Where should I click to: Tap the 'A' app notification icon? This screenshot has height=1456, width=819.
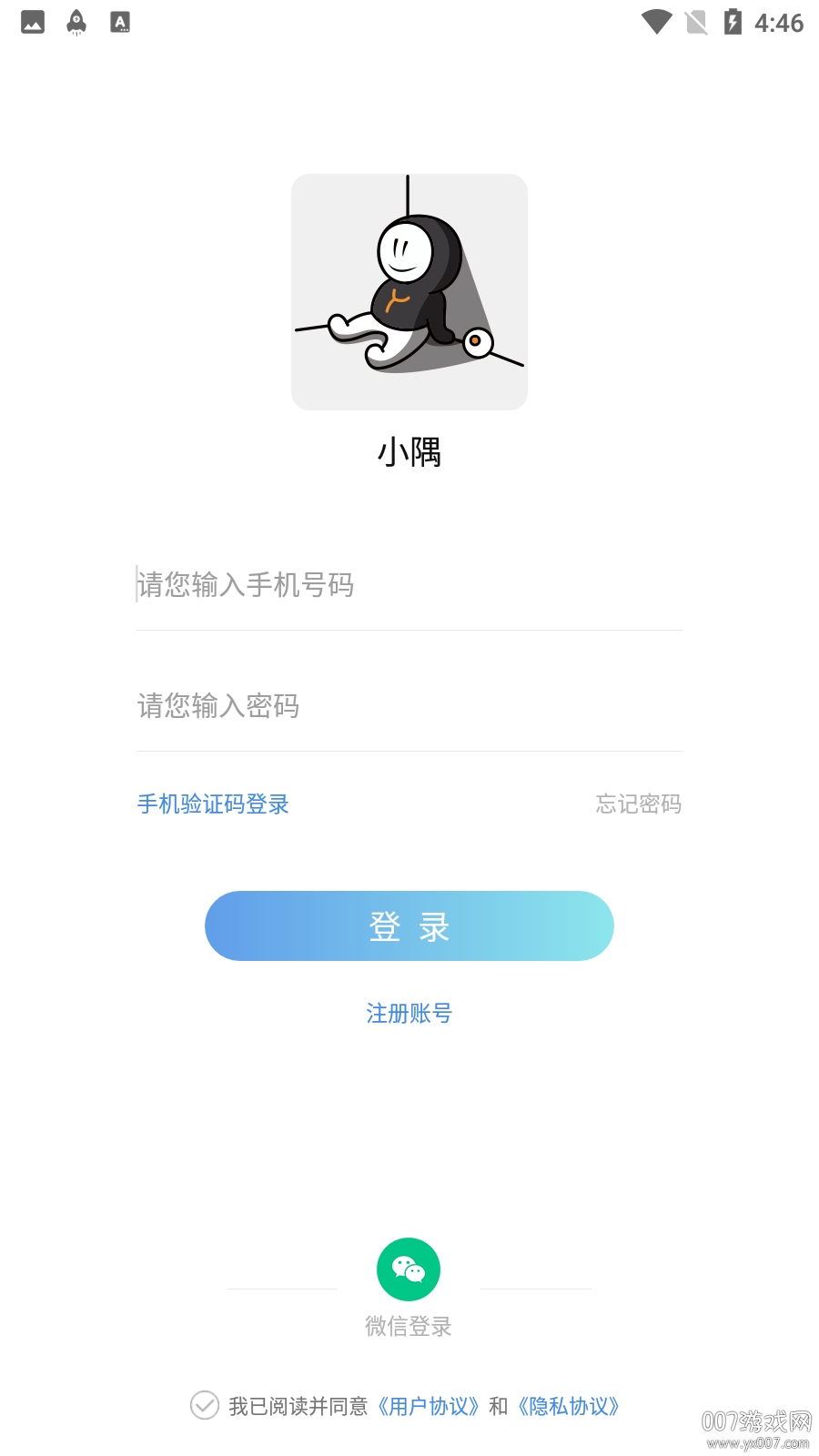[119, 23]
